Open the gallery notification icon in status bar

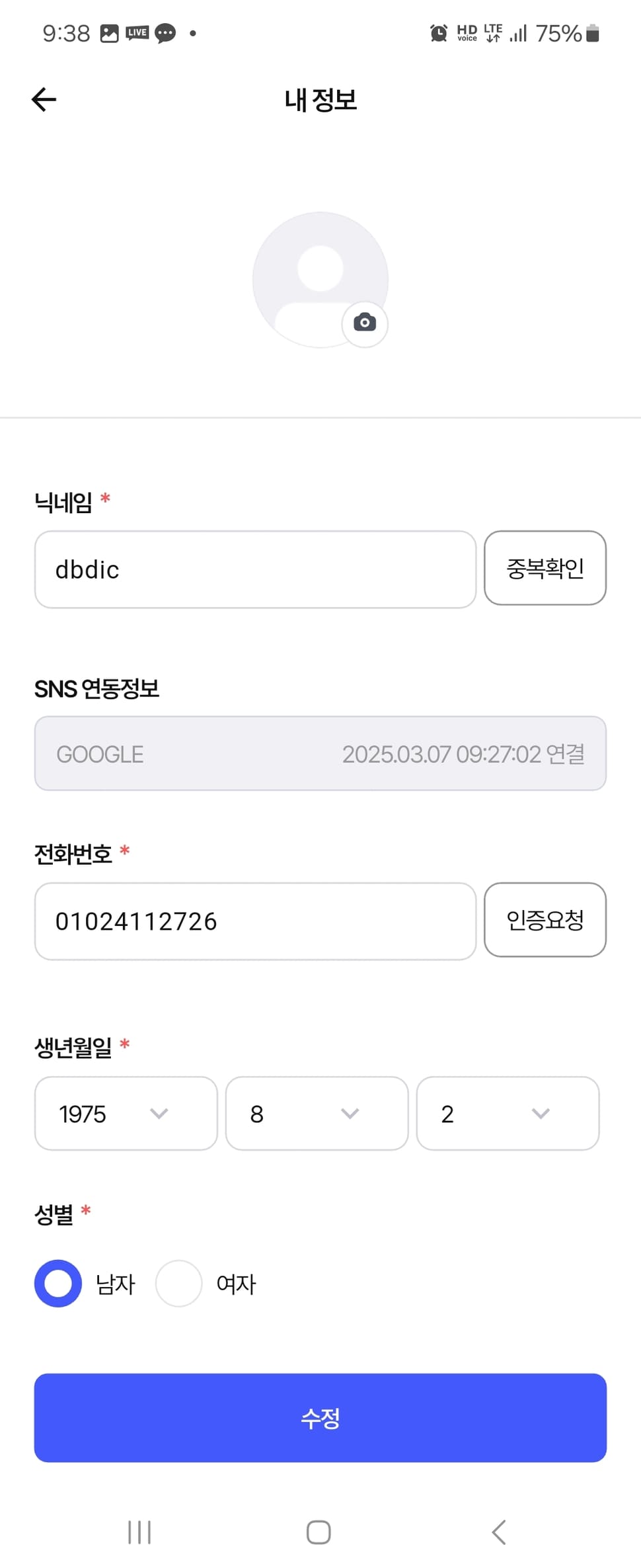pyautogui.click(x=109, y=32)
